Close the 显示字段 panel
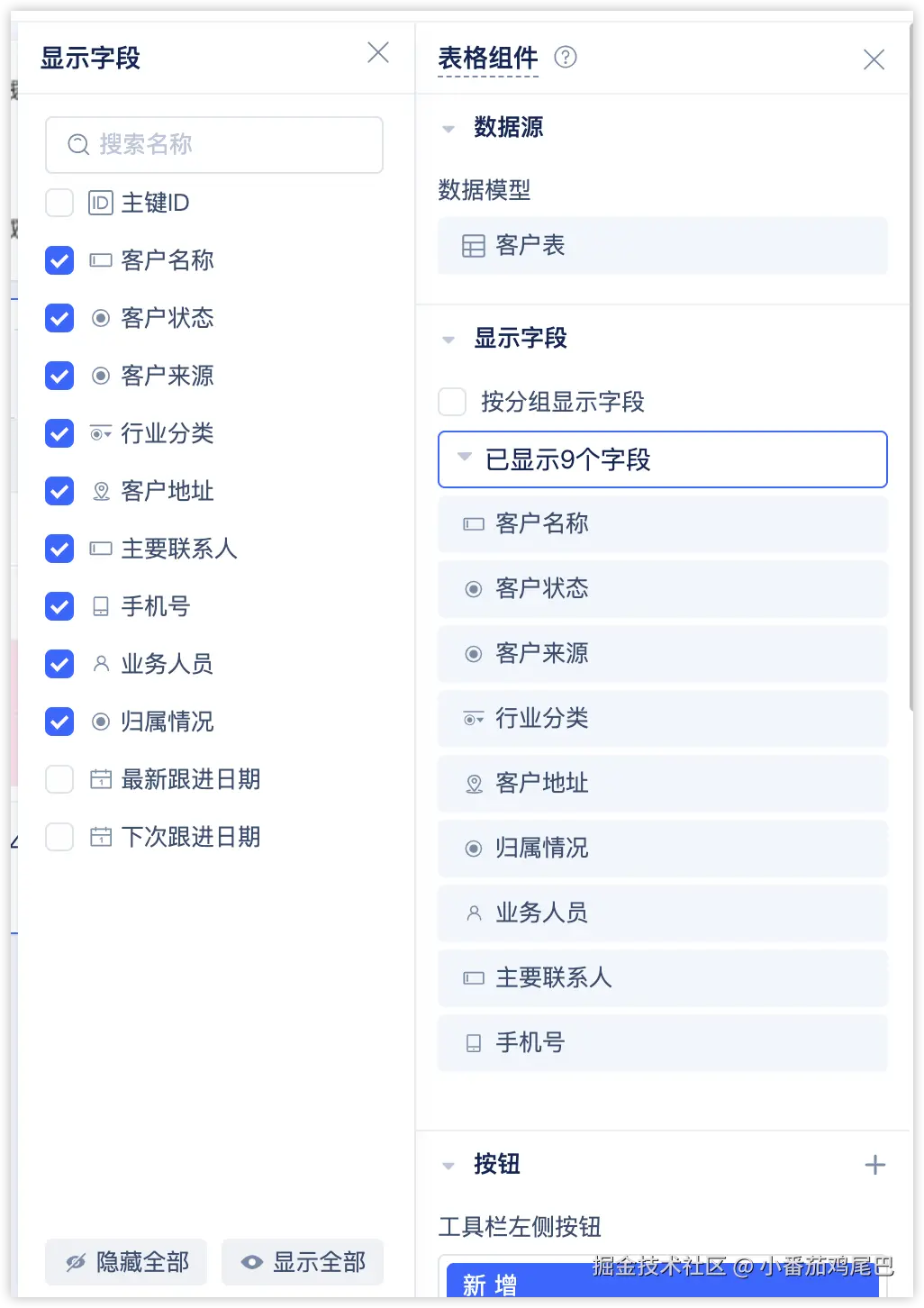The width and height of the screenshot is (924, 1308). point(378,53)
